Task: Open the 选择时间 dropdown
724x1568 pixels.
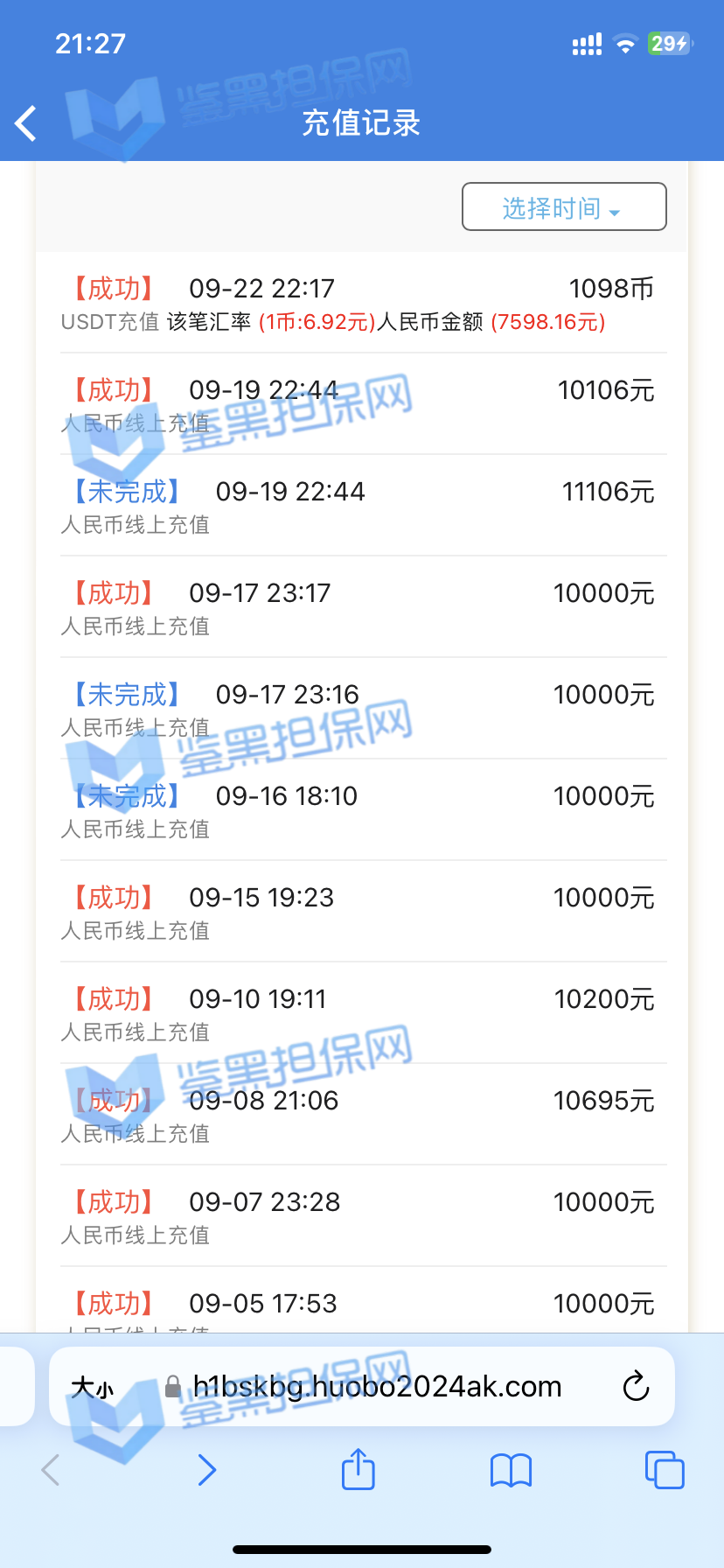Action: [564, 207]
